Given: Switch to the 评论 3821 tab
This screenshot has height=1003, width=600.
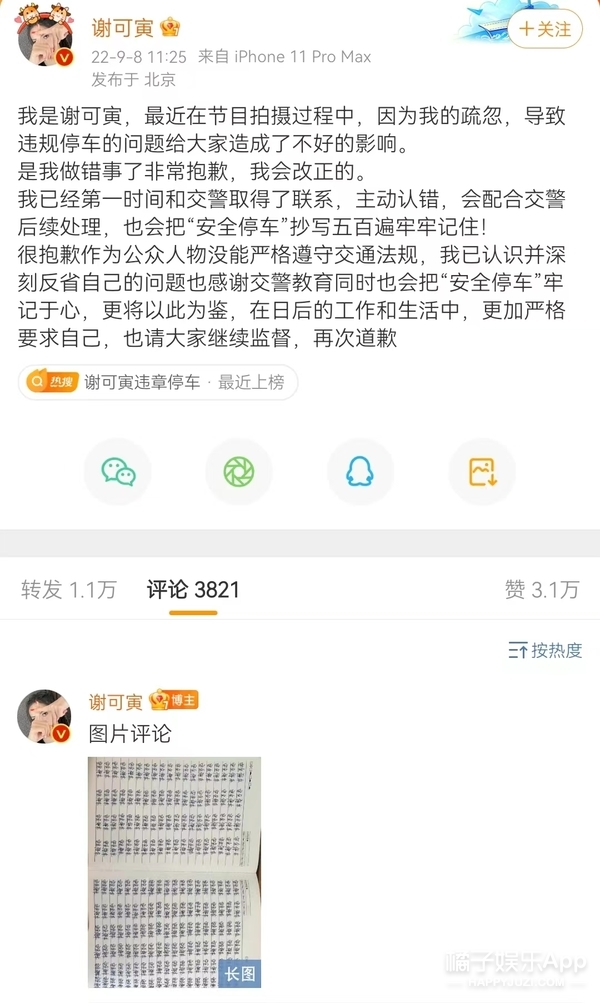Looking at the screenshot, I should 193,590.
